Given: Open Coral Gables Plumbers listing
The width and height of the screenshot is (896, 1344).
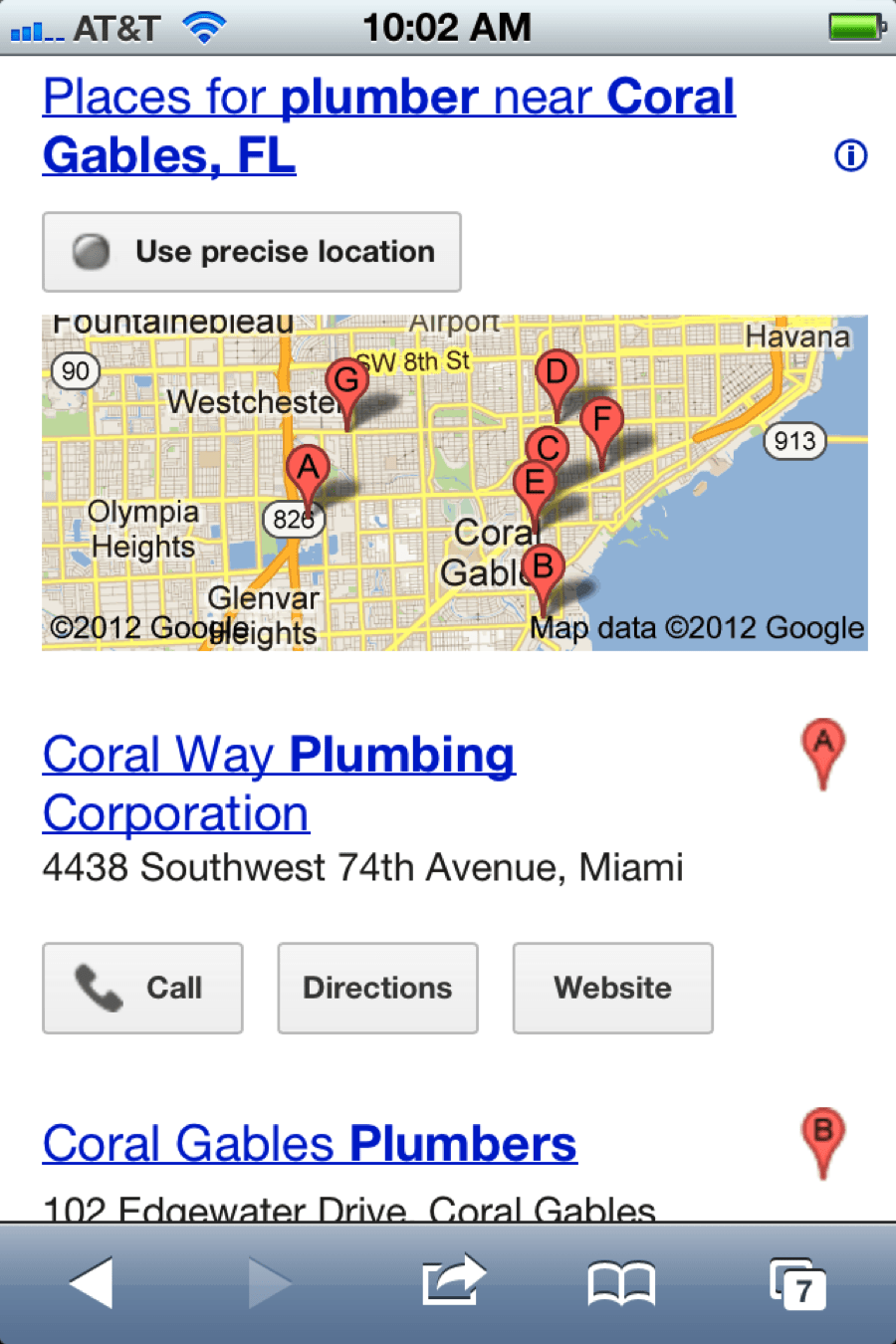Looking at the screenshot, I should point(310,1144).
